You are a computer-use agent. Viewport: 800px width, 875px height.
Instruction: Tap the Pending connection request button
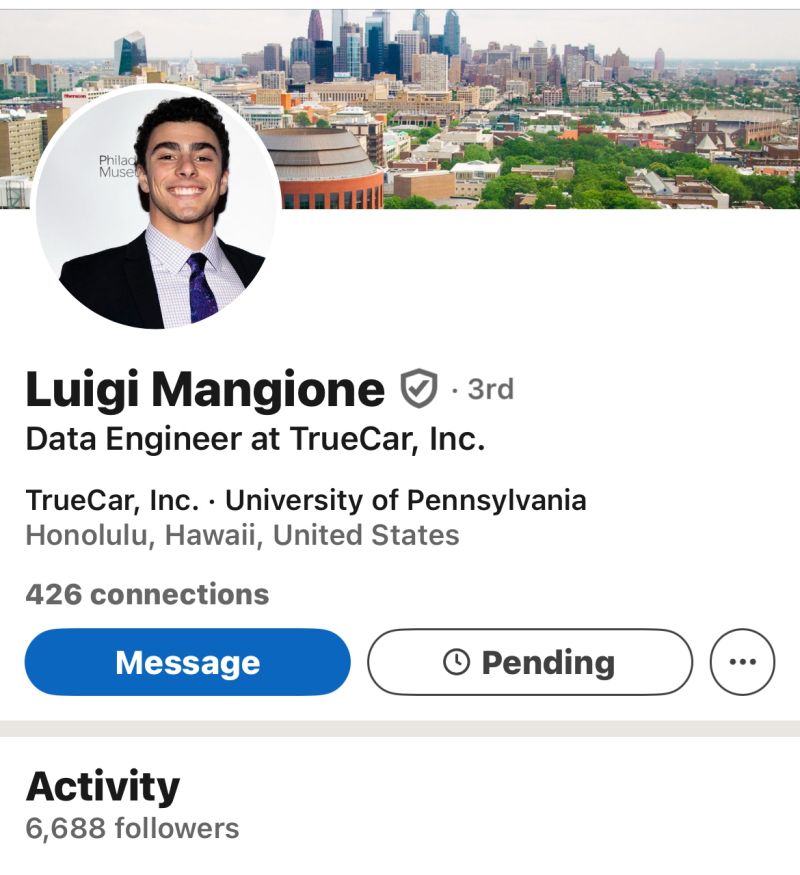click(x=529, y=662)
